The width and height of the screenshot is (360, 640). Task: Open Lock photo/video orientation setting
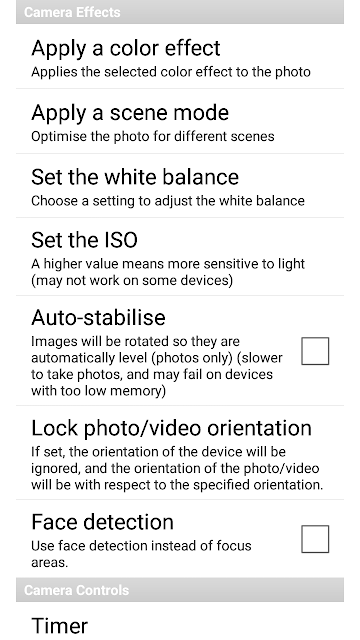180,453
